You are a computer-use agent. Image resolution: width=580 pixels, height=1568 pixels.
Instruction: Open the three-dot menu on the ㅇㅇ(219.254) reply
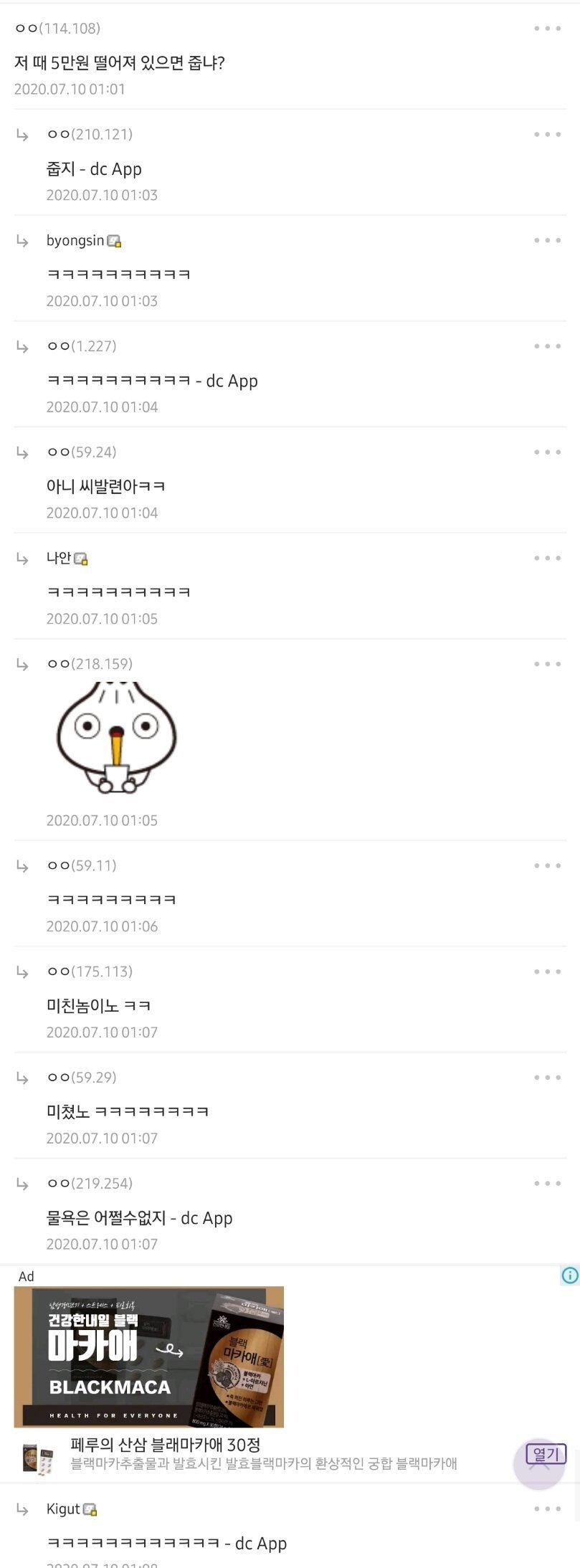pyautogui.click(x=547, y=1184)
